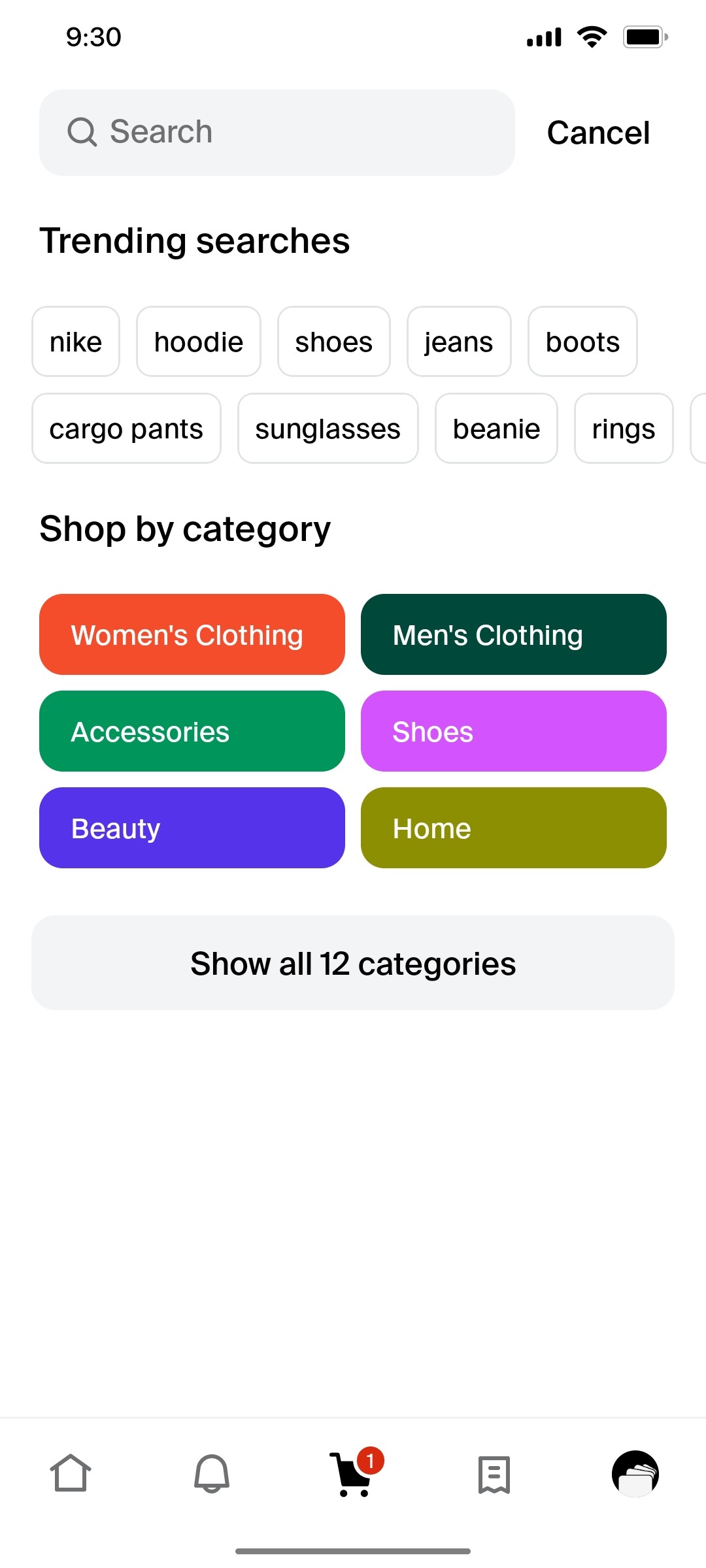This screenshot has height=1568, width=706.
Task: Tap the Wi-Fi status icon
Action: click(x=590, y=37)
